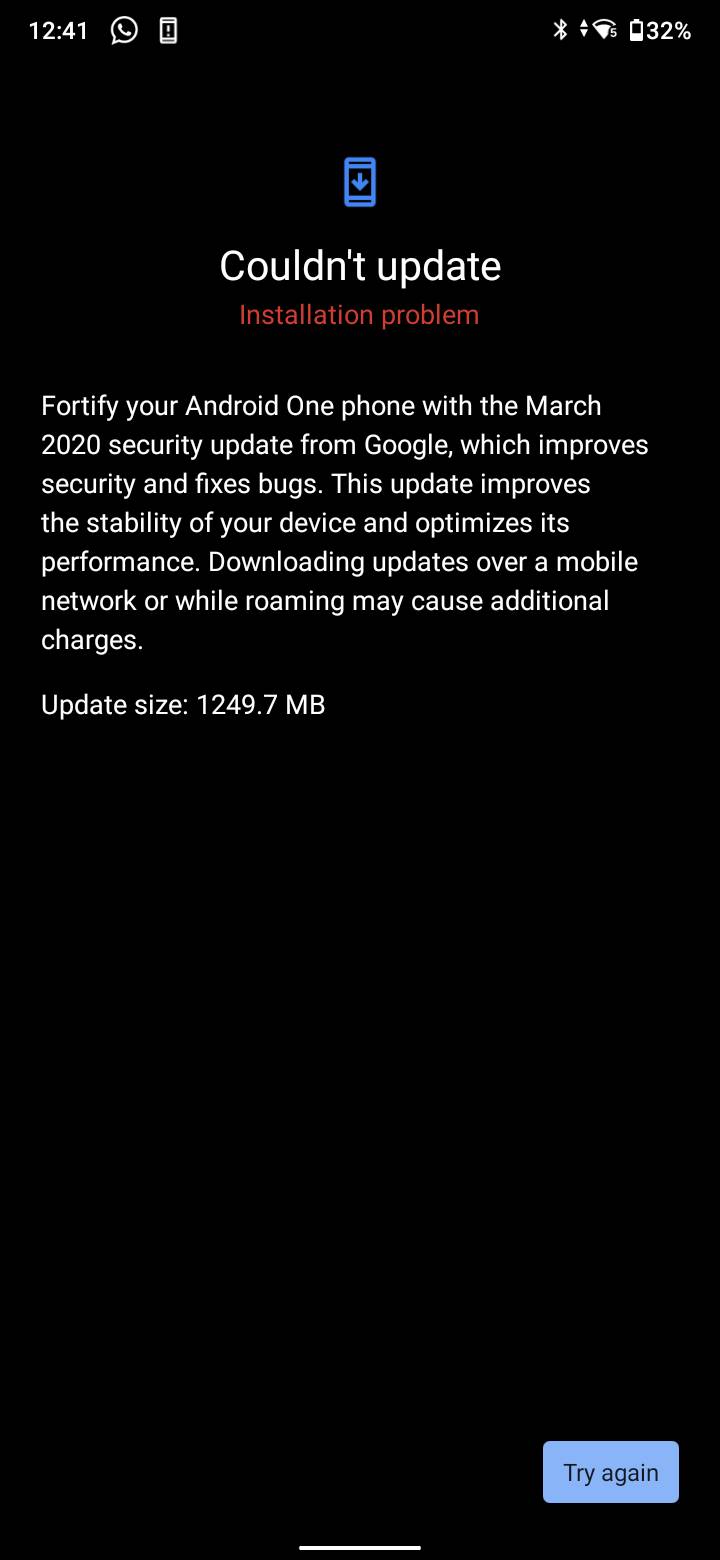Tap the quick settings area on the right
720x1560 pixels.
(615, 30)
